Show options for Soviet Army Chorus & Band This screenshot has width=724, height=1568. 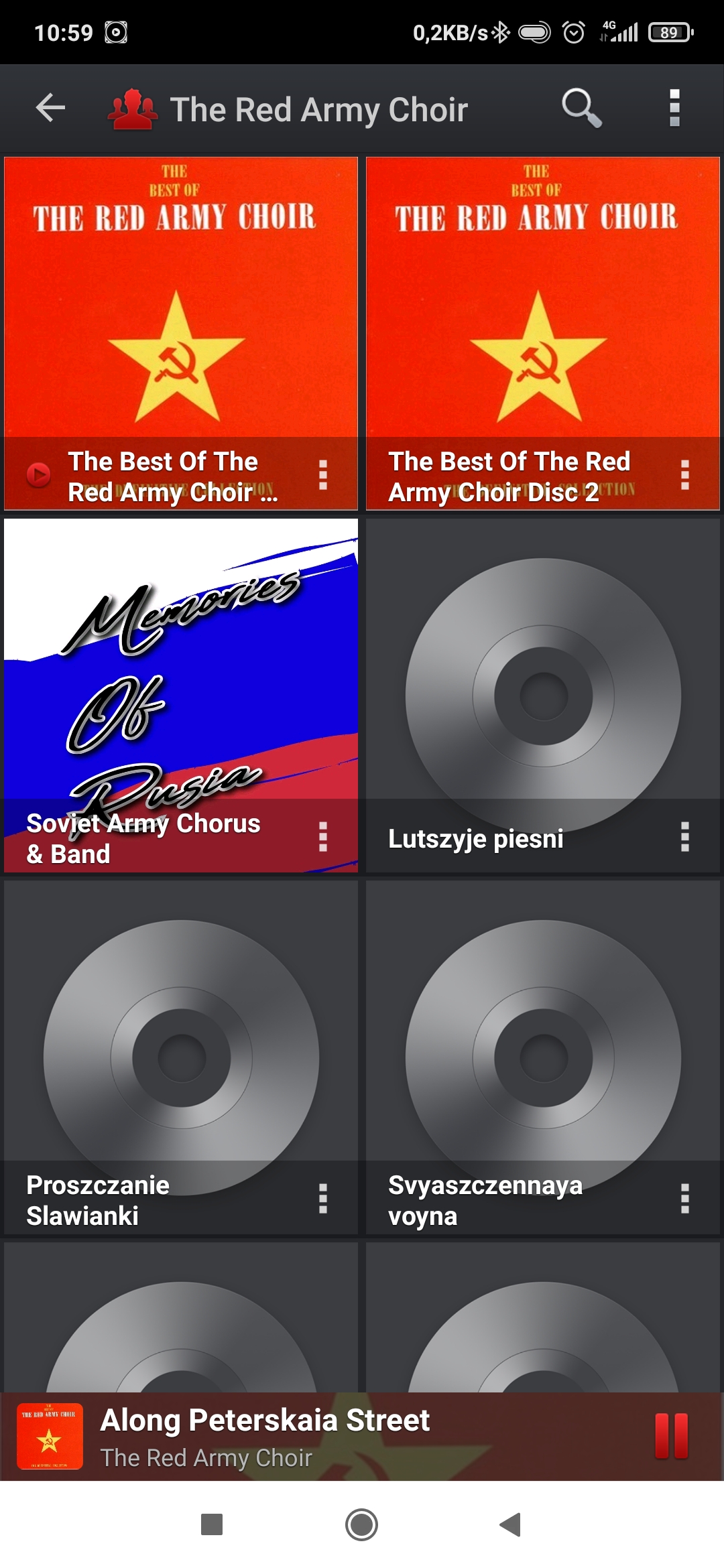click(323, 837)
